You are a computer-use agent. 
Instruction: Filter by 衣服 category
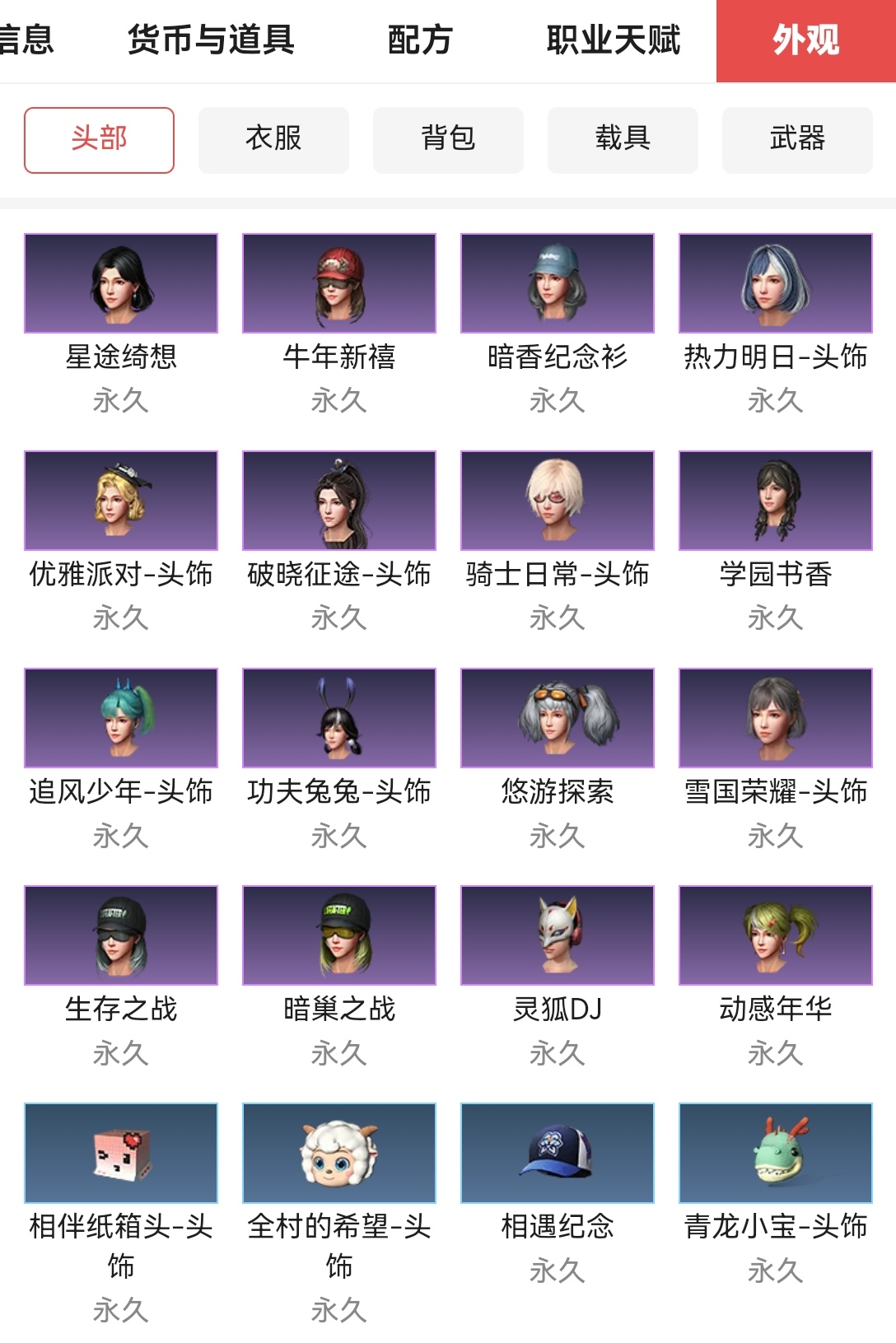273,140
